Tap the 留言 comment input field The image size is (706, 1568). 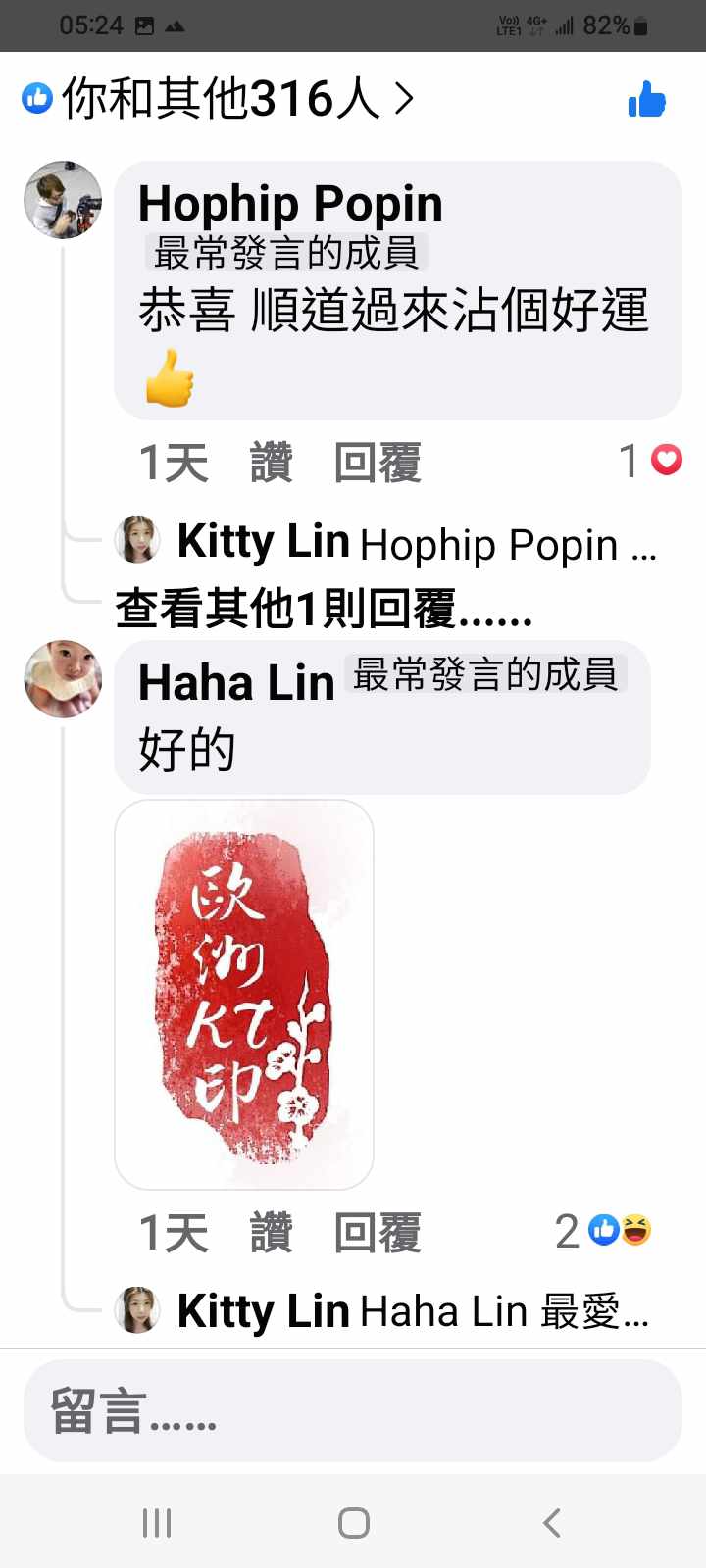(353, 1411)
